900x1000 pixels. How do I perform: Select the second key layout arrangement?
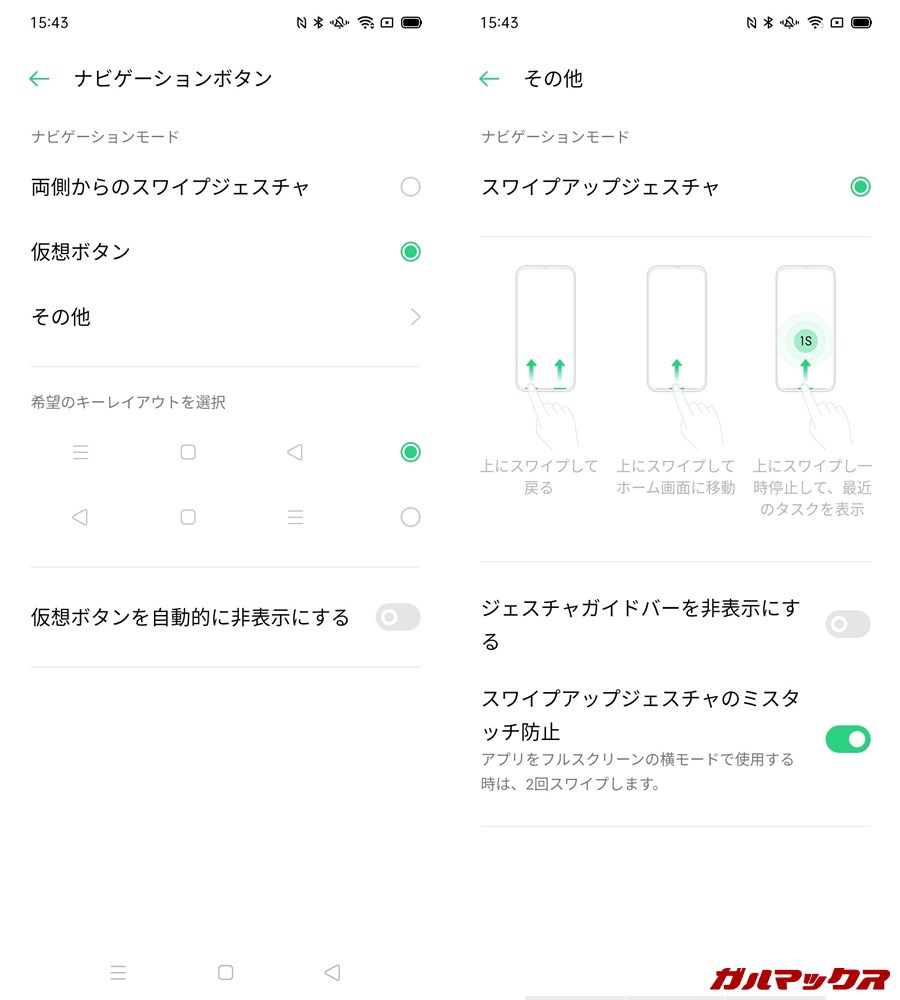point(410,517)
